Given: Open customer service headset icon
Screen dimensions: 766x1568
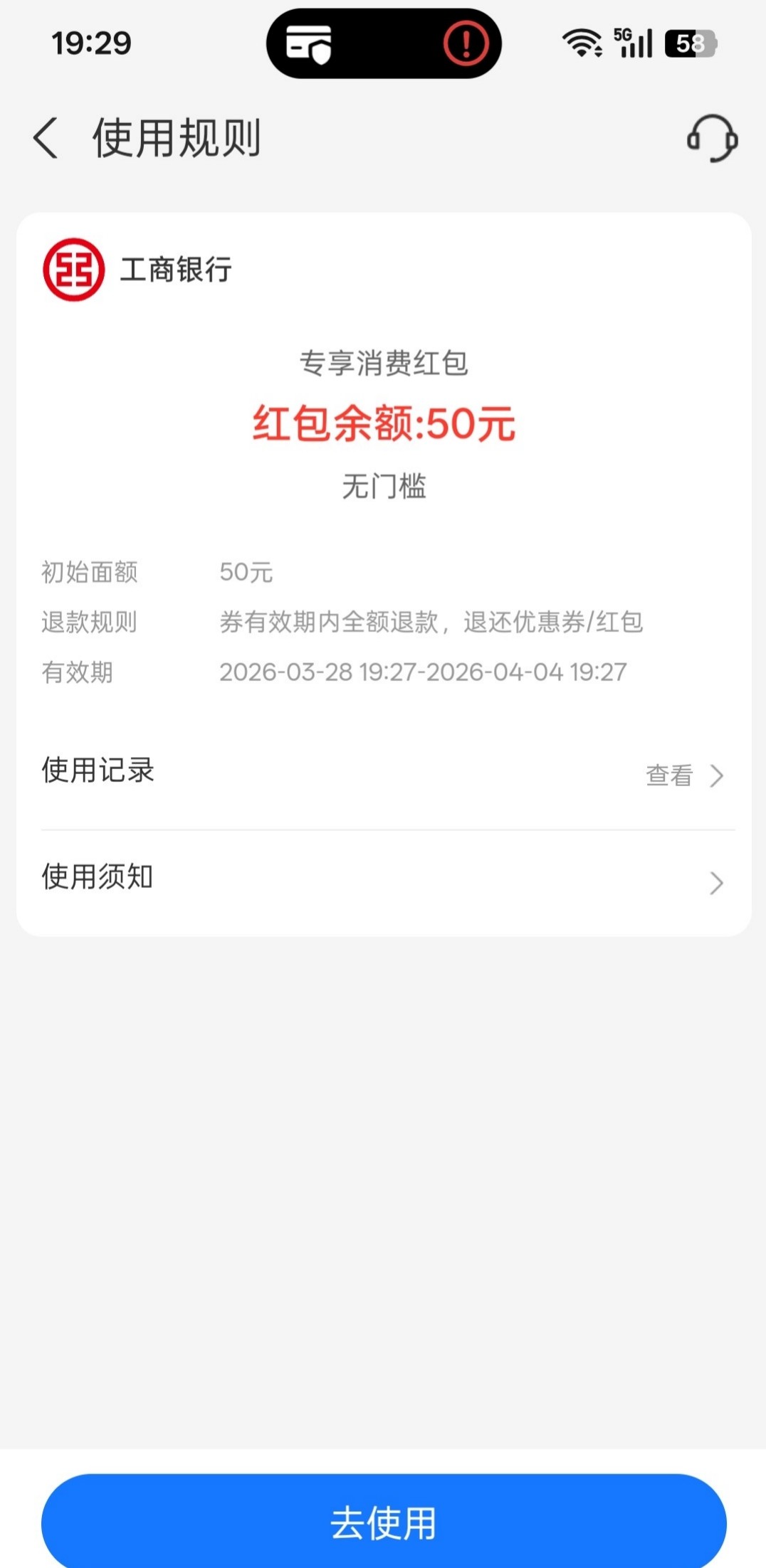Looking at the screenshot, I should click(711, 138).
